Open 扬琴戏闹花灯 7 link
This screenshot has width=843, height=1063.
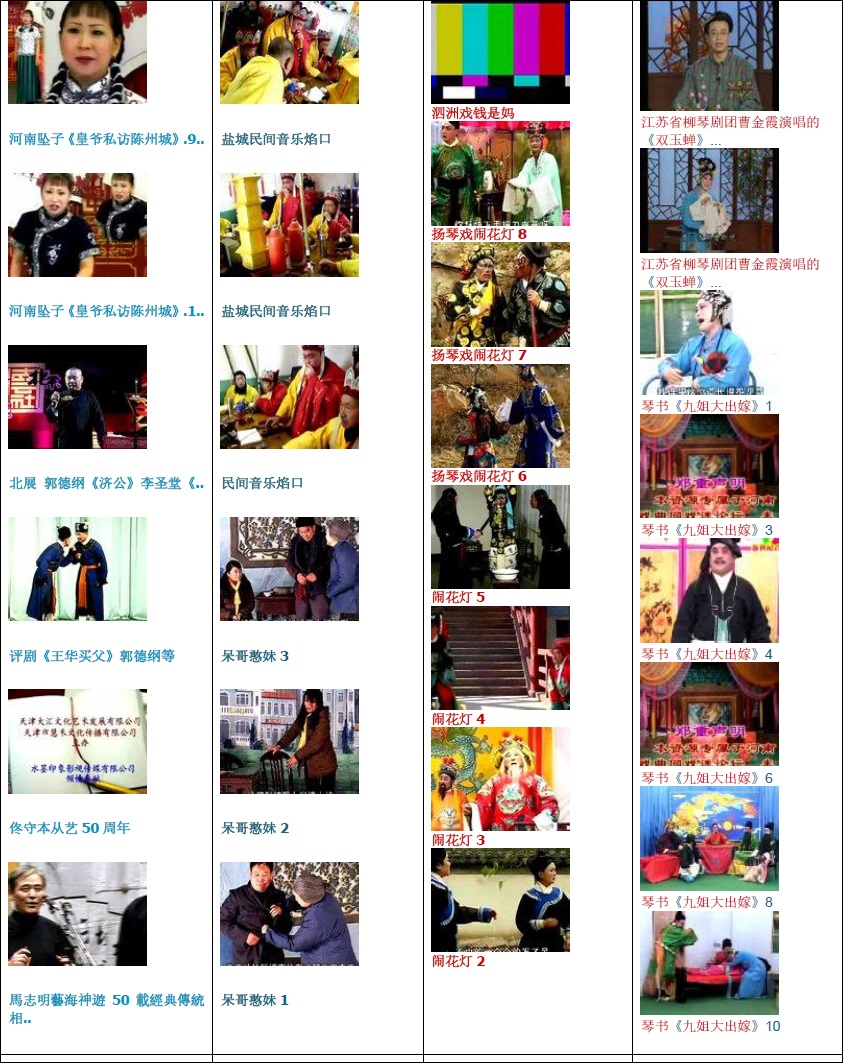479,355
